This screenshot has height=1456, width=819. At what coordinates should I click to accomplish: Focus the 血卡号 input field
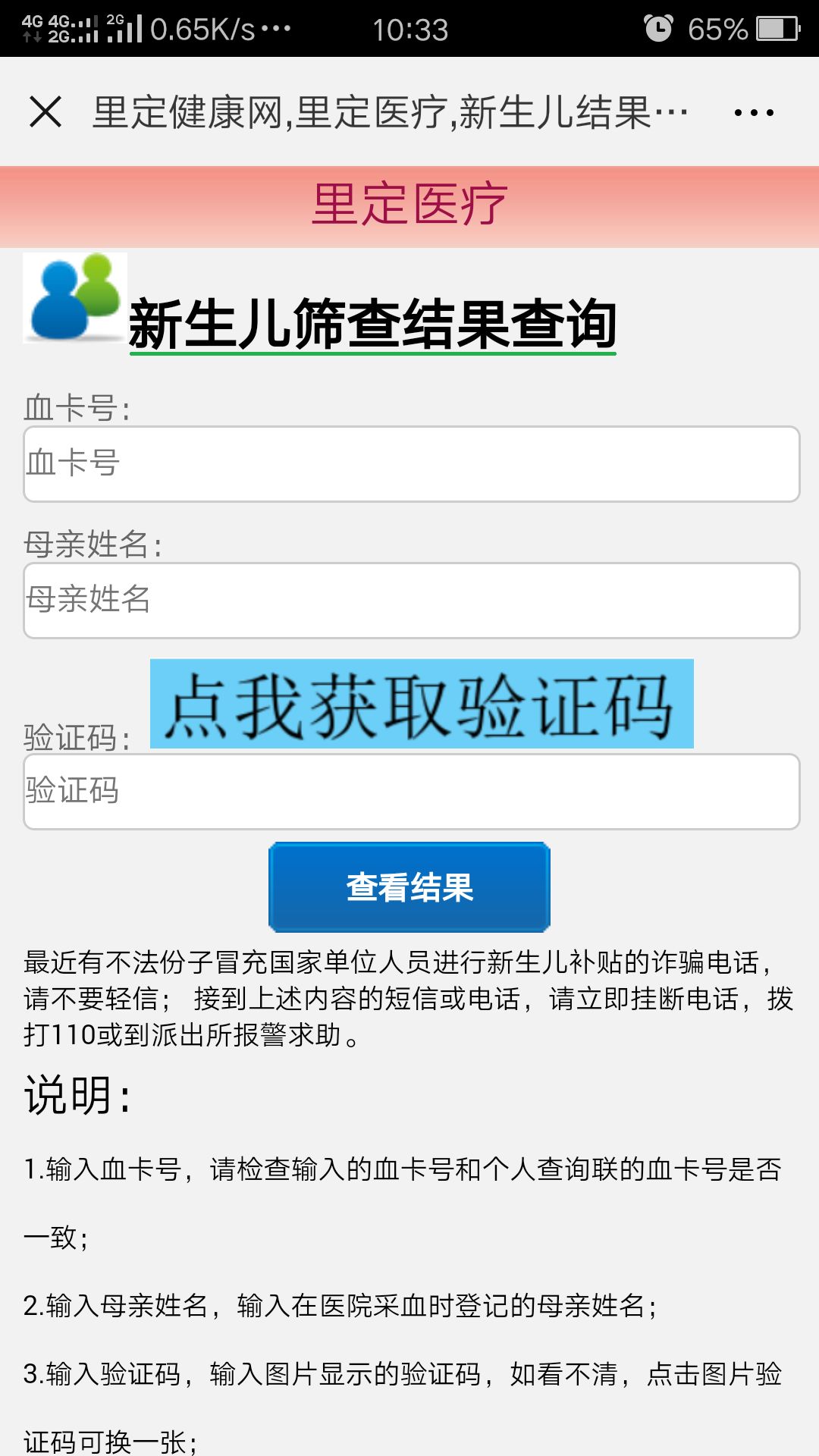(412, 464)
